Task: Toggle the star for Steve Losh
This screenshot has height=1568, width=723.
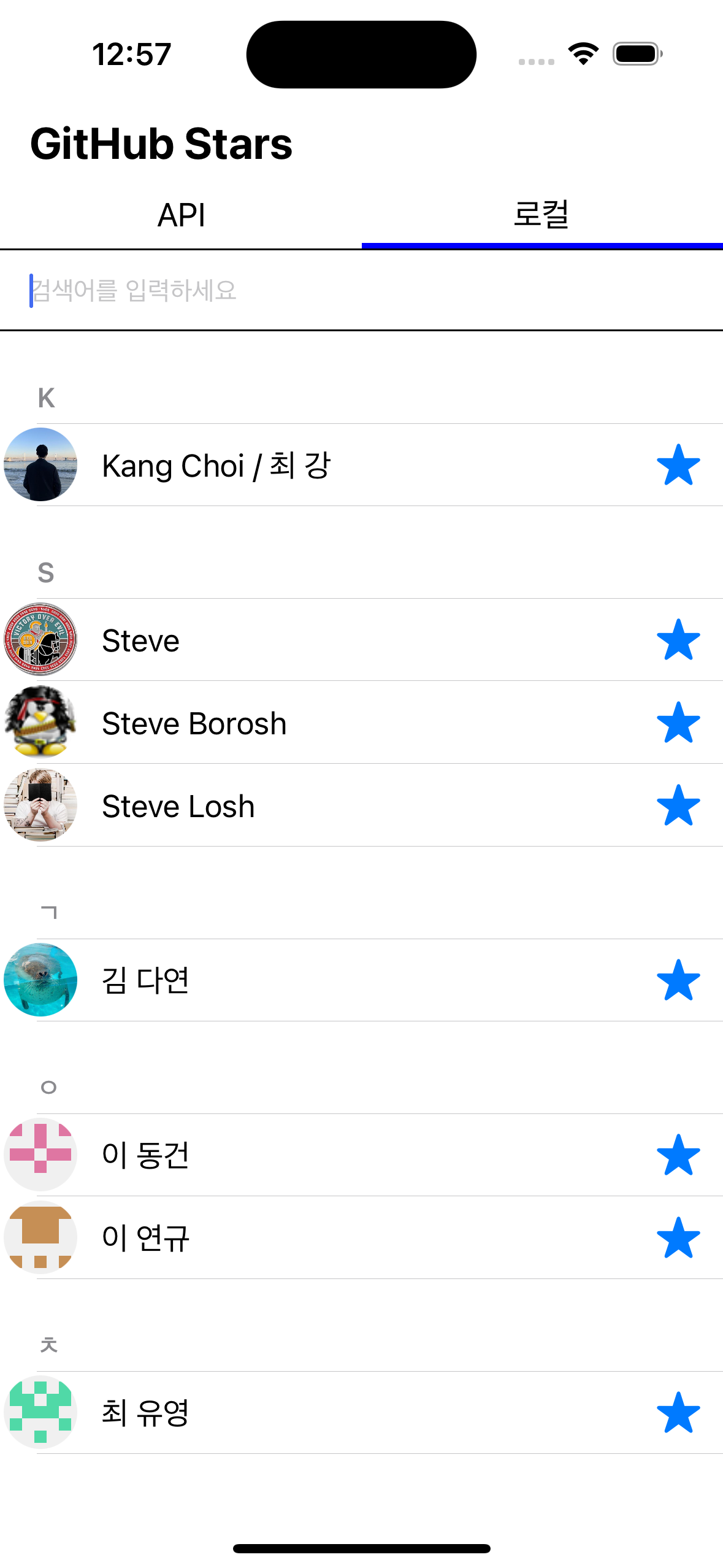Action: [x=678, y=805]
